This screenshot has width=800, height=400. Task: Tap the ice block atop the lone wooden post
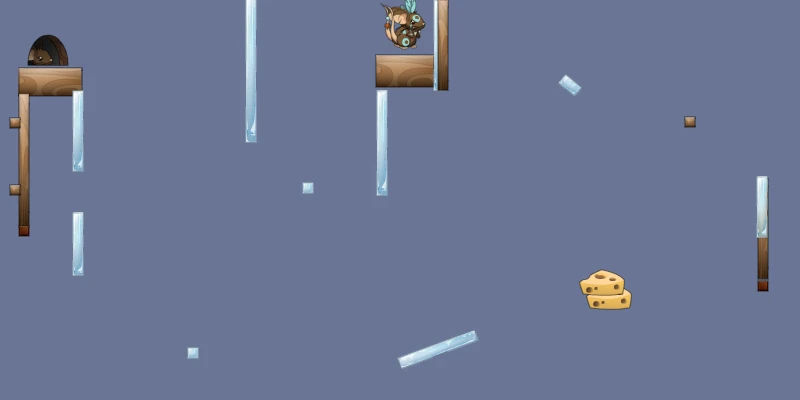click(x=762, y=206)
